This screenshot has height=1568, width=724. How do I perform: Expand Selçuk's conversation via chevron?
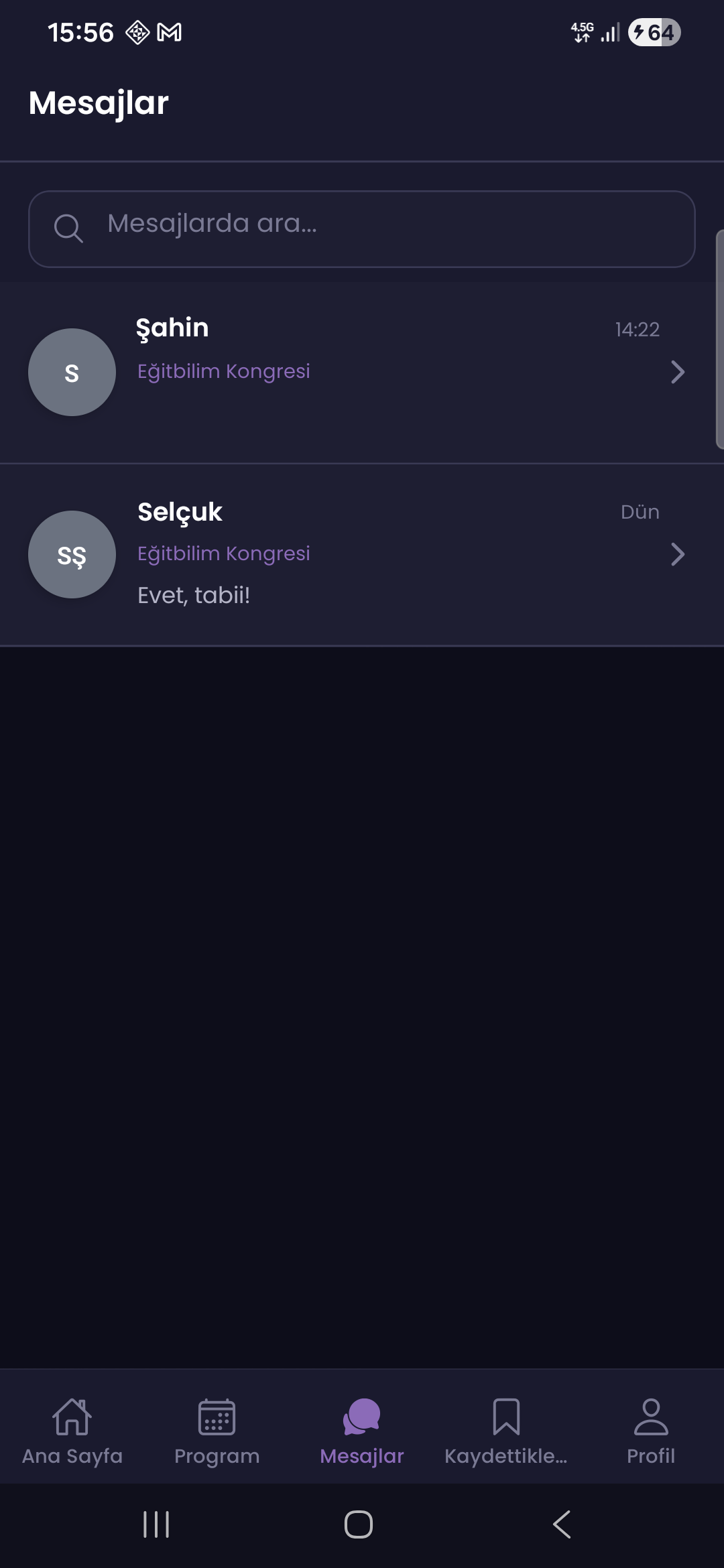point(678,555)
